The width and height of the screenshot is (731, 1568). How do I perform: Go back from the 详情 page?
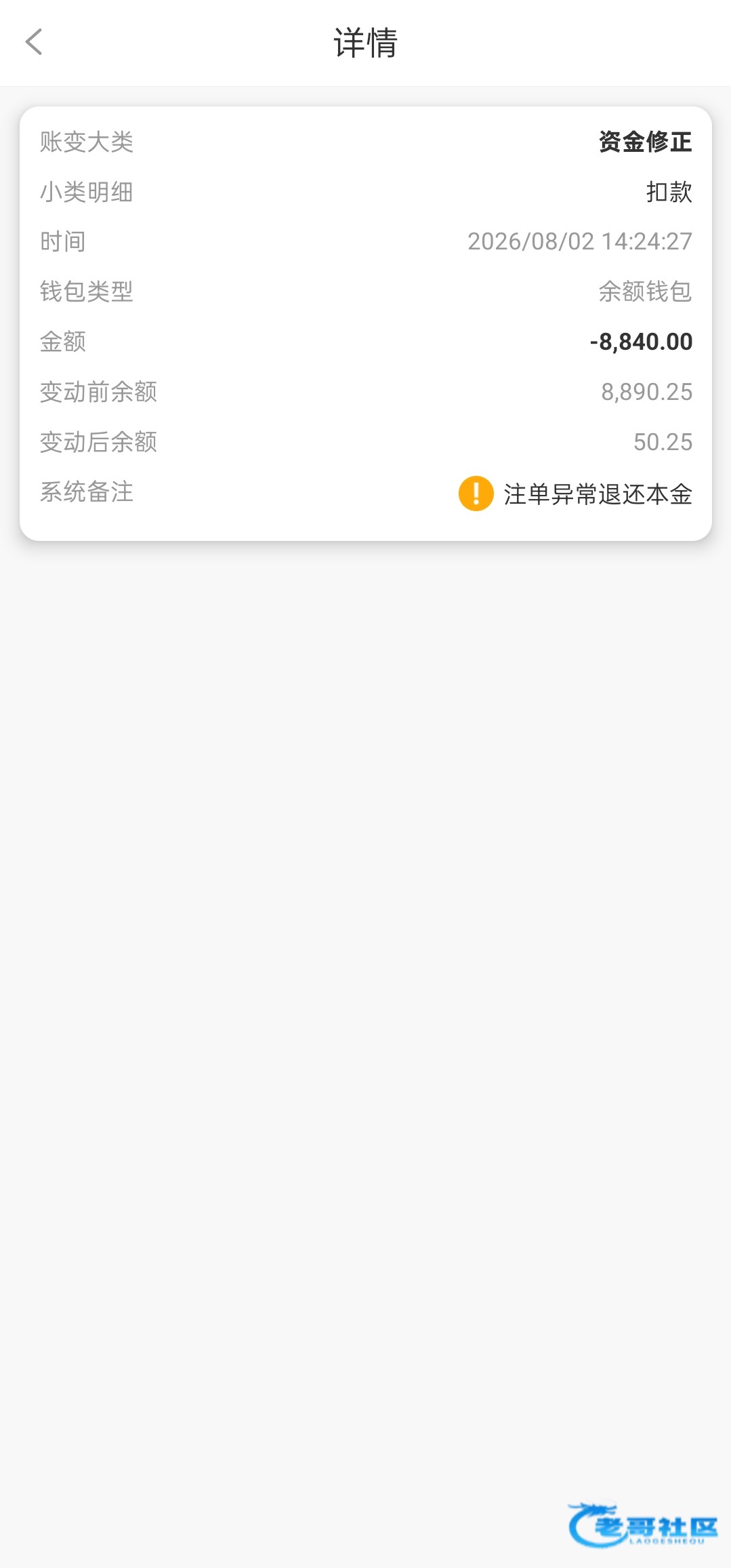point(34,42)
